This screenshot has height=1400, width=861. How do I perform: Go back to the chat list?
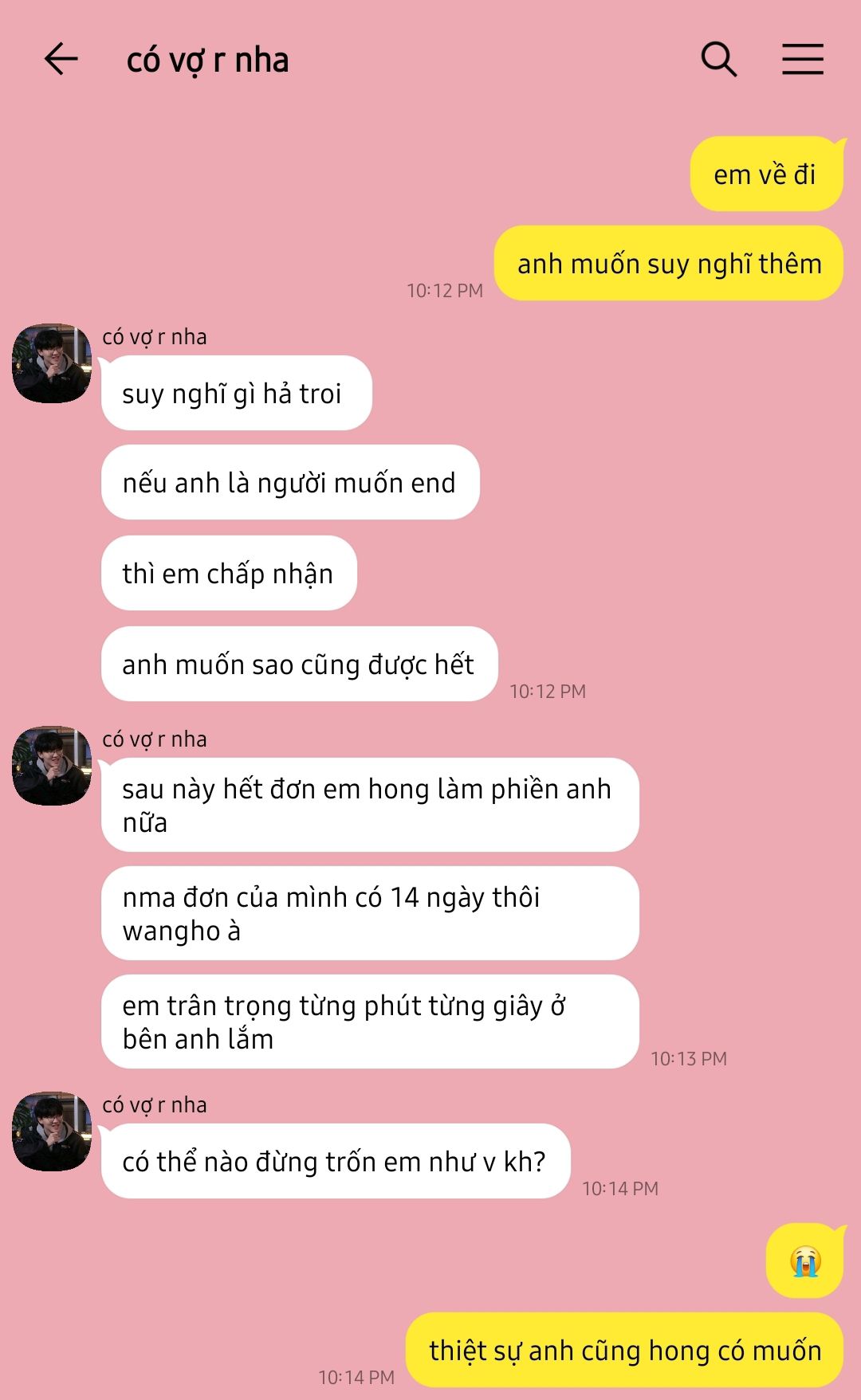point(61,60)
